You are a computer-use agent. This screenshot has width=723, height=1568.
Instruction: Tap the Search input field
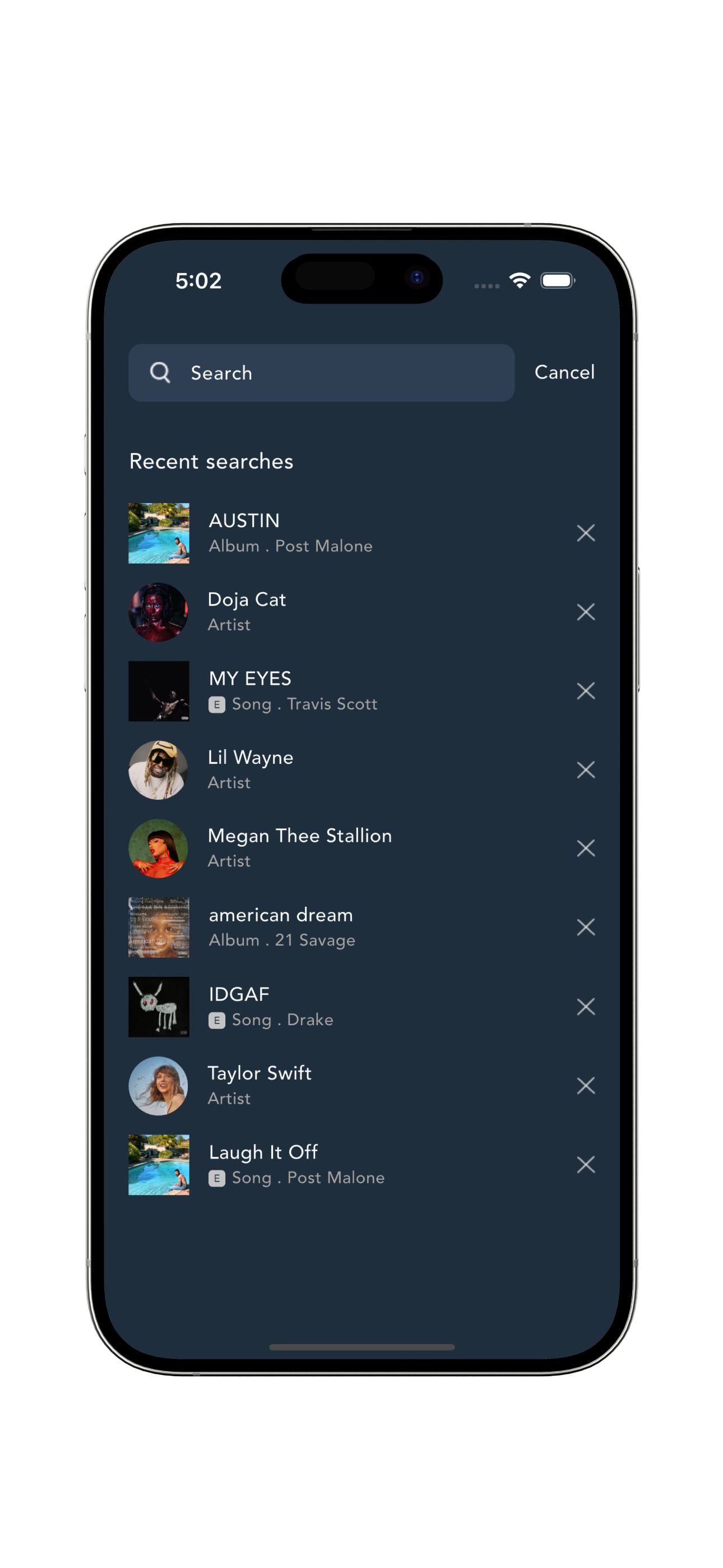tap(321, 372)
